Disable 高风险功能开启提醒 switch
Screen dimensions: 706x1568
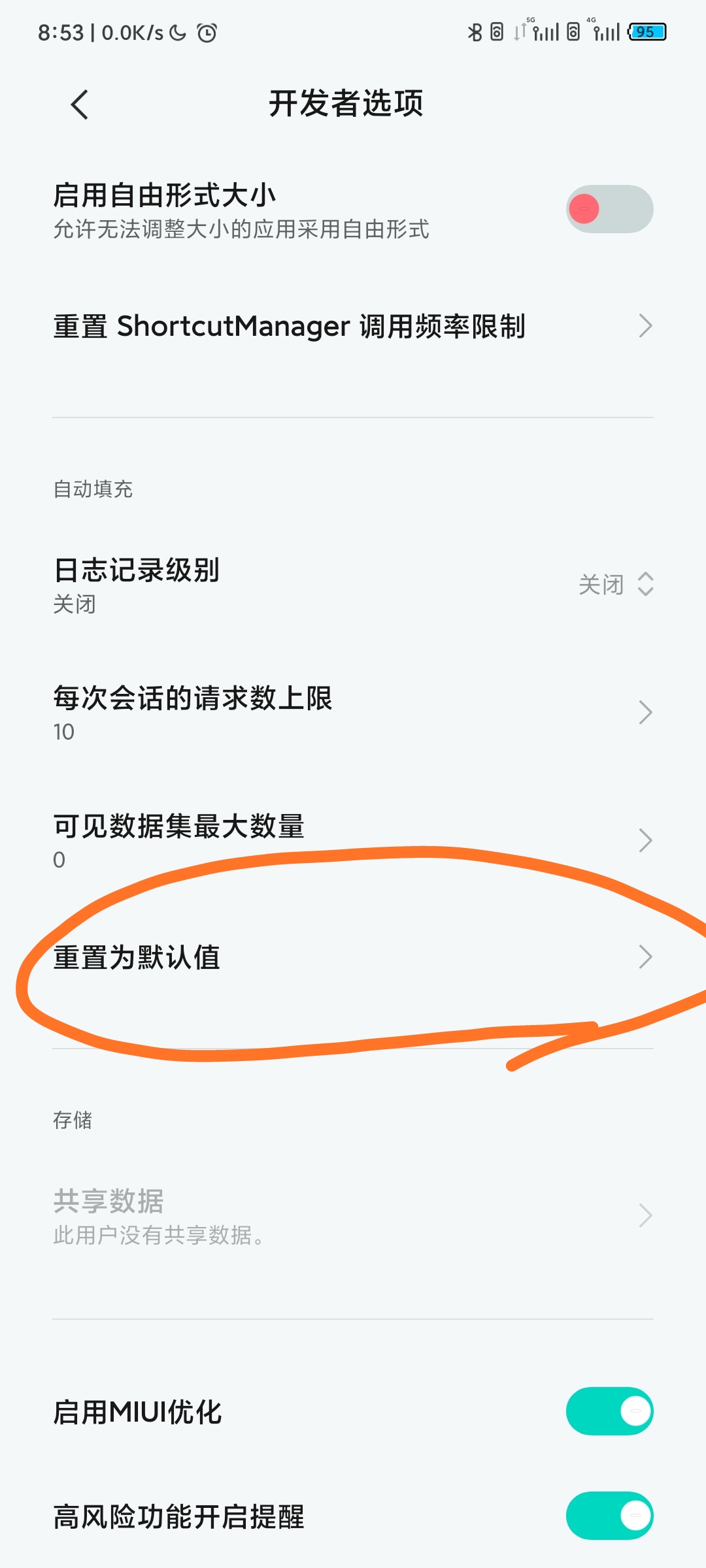(609, 1516)
